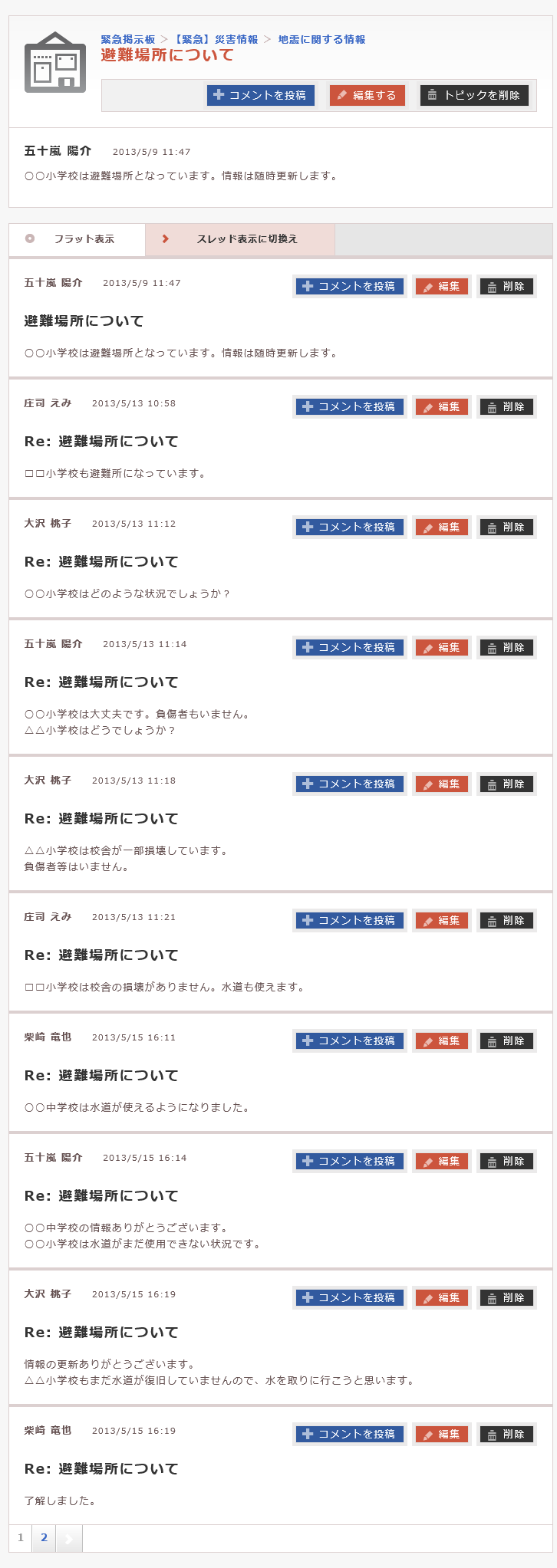This screenshot has width=557, height=1568.
Task: Edit 柴崎 竜也's 了解しました comment
Action: pos(441,1434)
